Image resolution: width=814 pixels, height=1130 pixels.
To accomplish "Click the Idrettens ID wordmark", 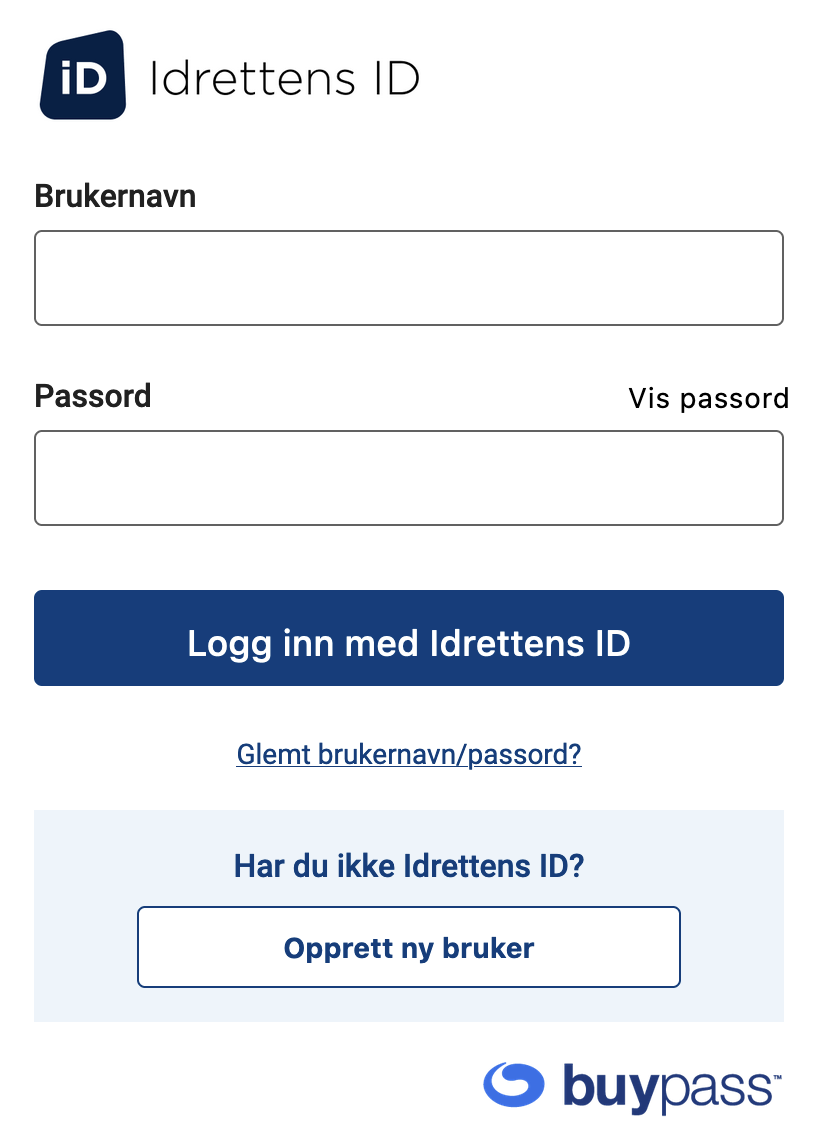I will coord(285,78).
